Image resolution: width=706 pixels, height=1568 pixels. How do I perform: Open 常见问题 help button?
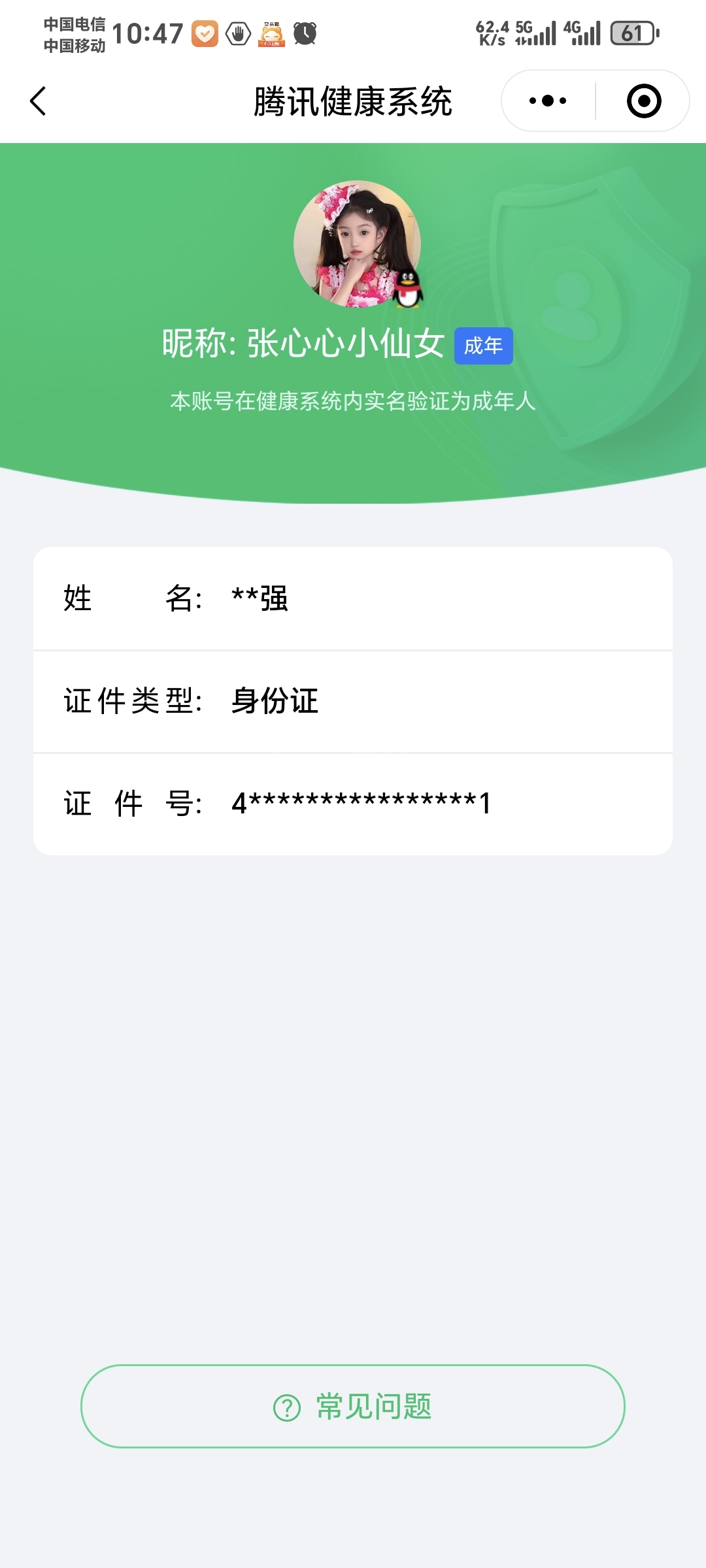point(353,1406)
